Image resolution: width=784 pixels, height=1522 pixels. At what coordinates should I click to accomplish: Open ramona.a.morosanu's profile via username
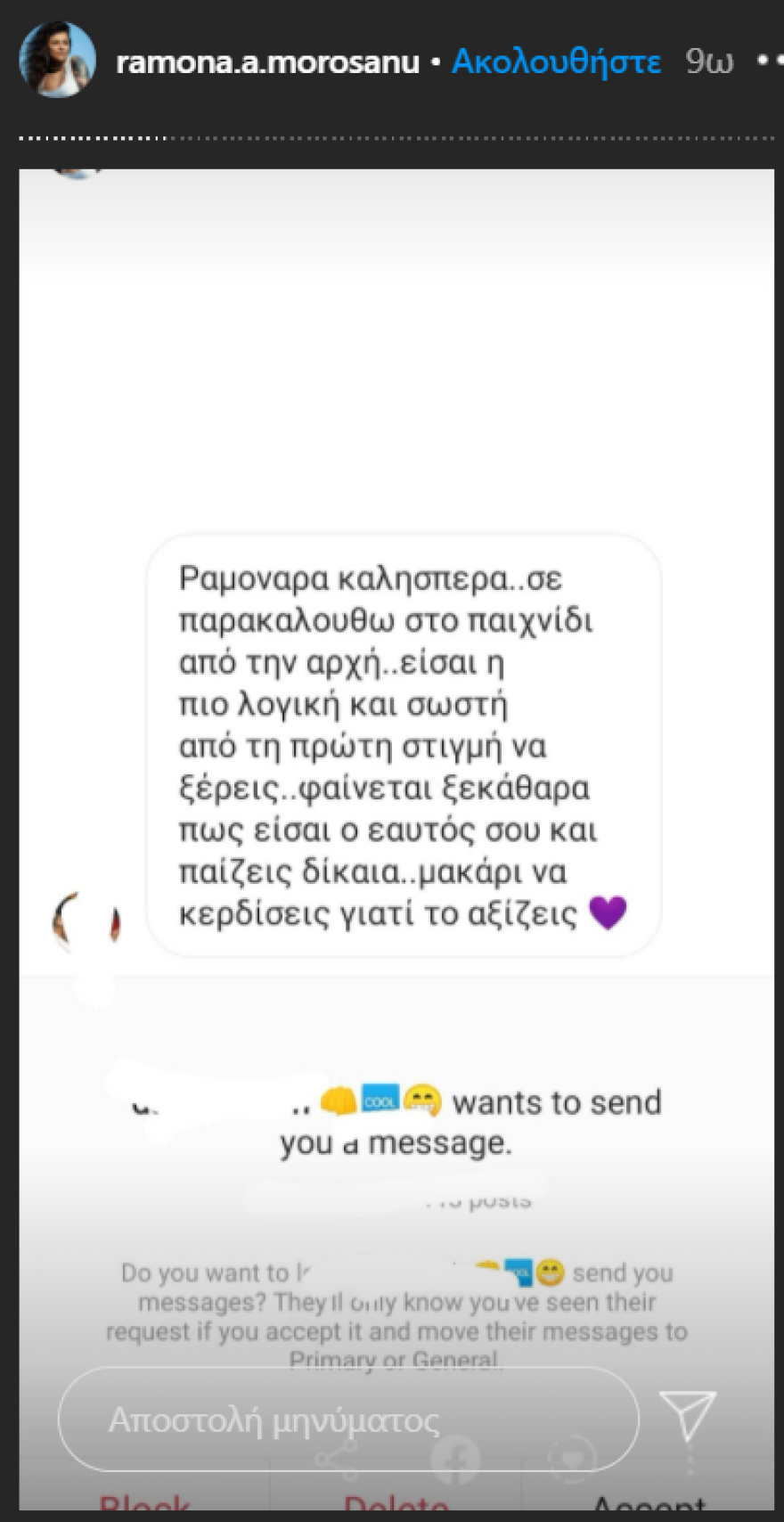pos(267,61)
